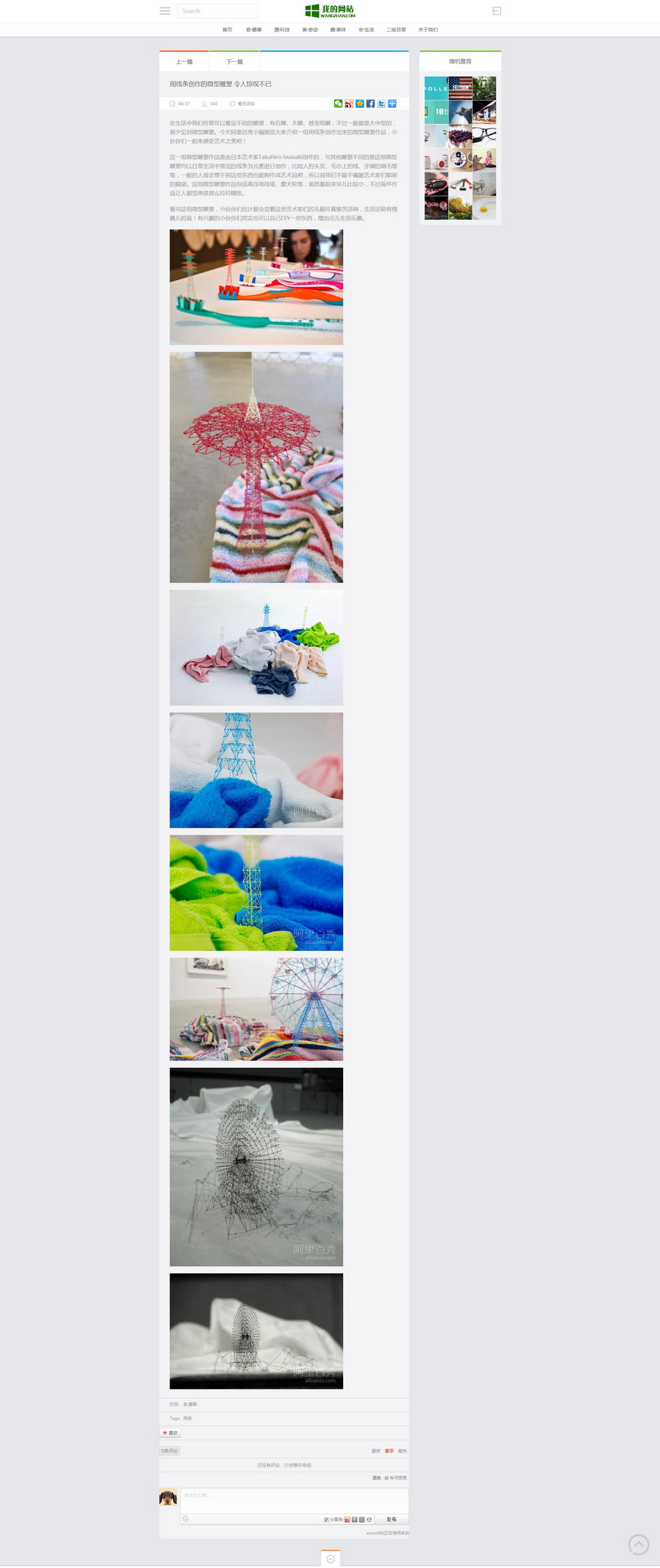660x1568 pixels.
Task: Publish comment with 发布 button
Action: click(391, 1519)
